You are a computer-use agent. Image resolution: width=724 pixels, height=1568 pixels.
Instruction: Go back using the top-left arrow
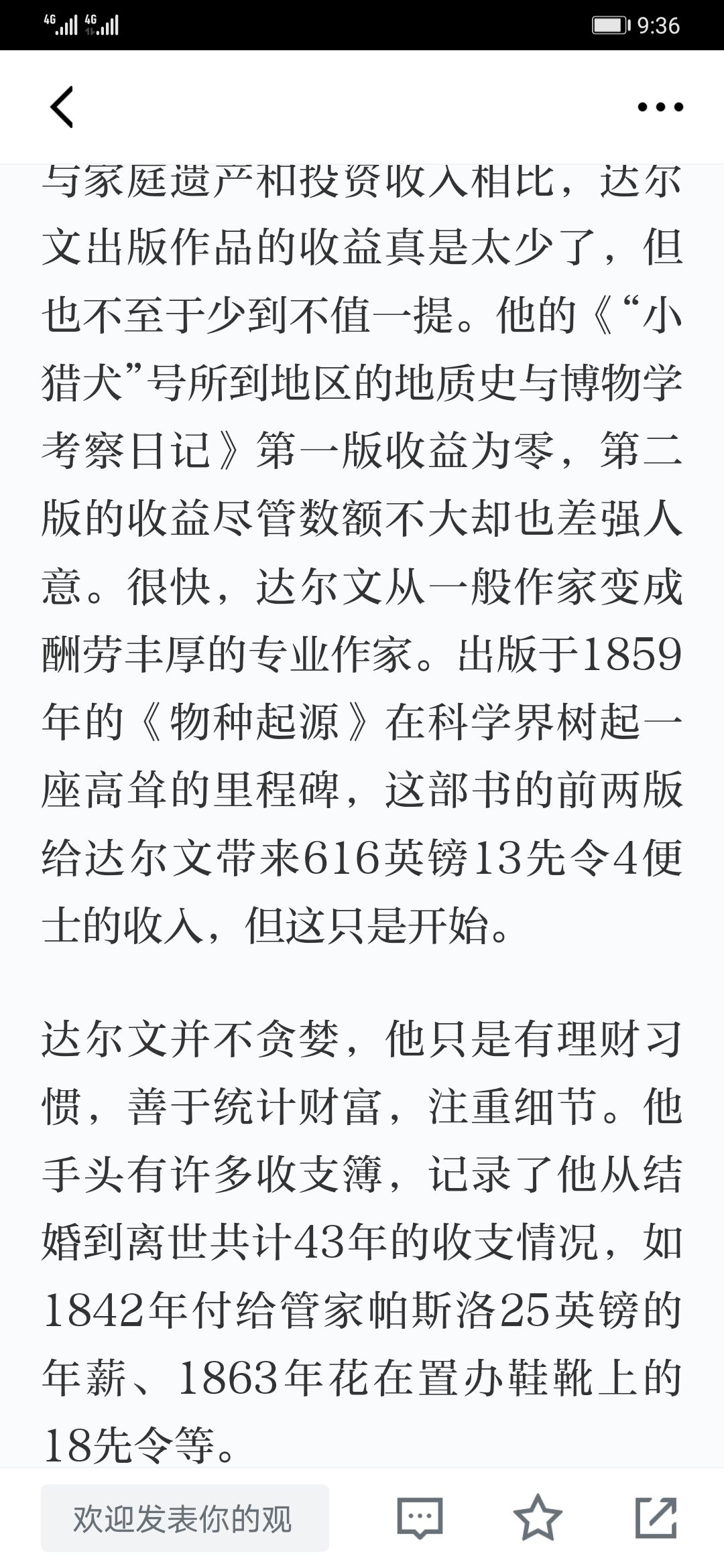coord(62,107)
